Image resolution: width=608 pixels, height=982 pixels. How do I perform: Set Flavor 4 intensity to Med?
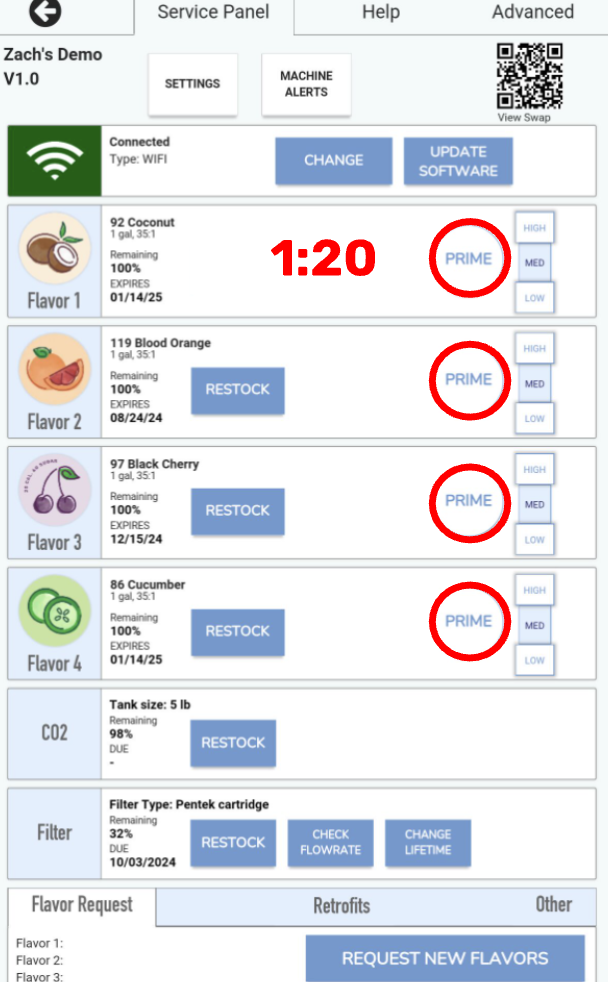click(x=534, y=625)
